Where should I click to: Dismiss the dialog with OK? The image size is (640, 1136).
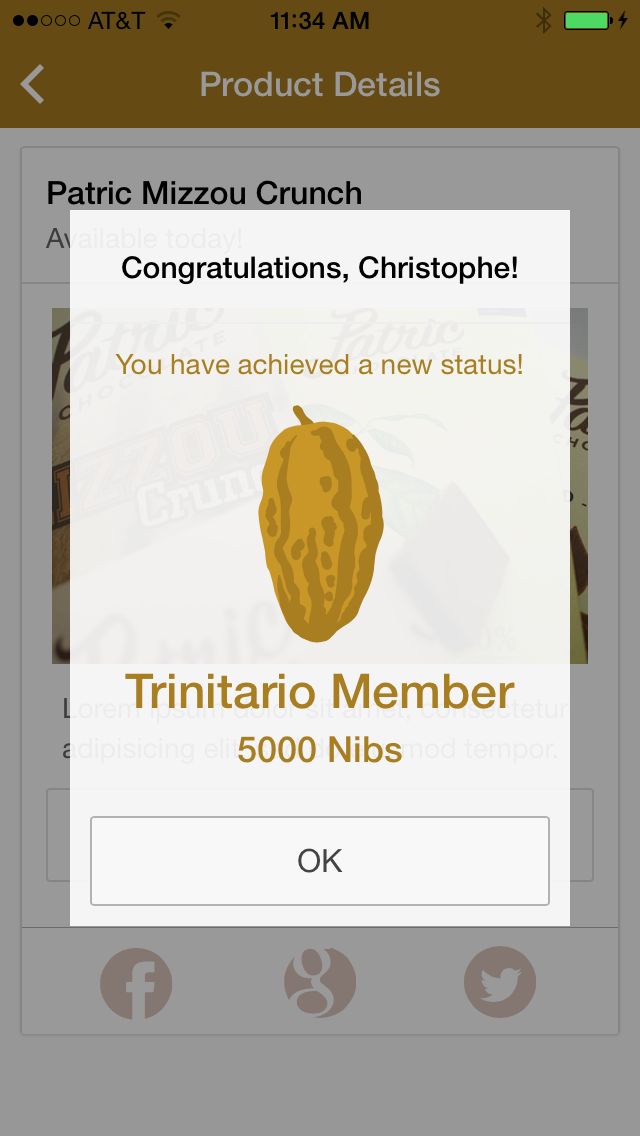[320, 861]
